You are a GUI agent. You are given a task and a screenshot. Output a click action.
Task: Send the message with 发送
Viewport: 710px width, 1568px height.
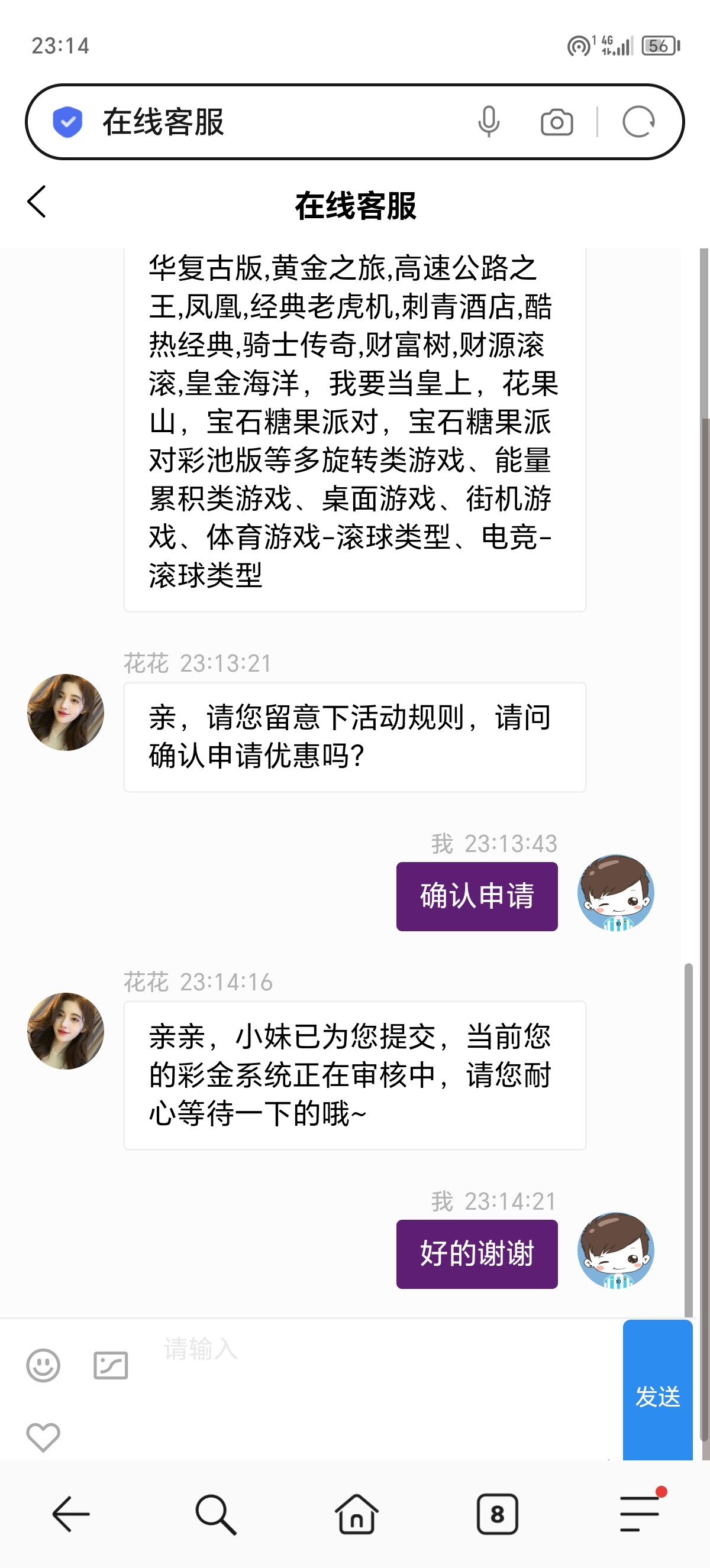tap(657, 1395)
